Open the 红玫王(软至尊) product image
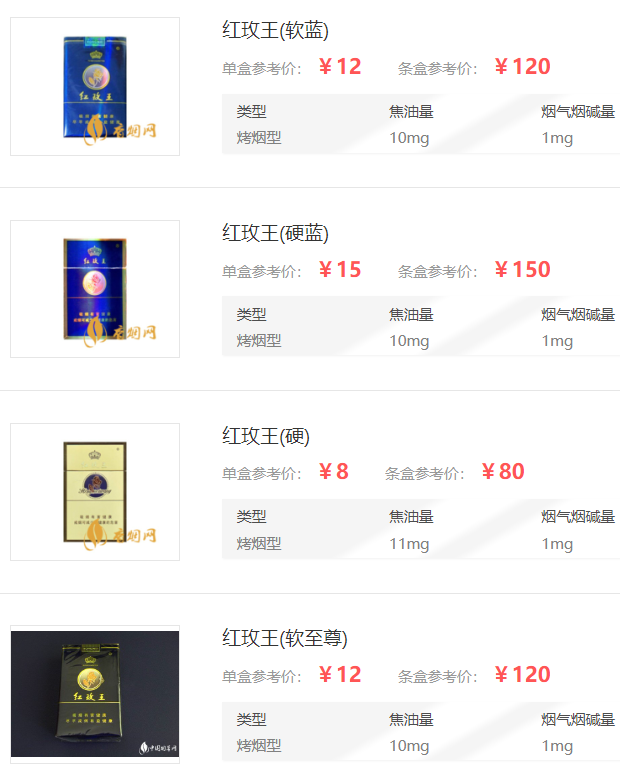This screenshot has width=620, height=773. (x=95, y=693)
